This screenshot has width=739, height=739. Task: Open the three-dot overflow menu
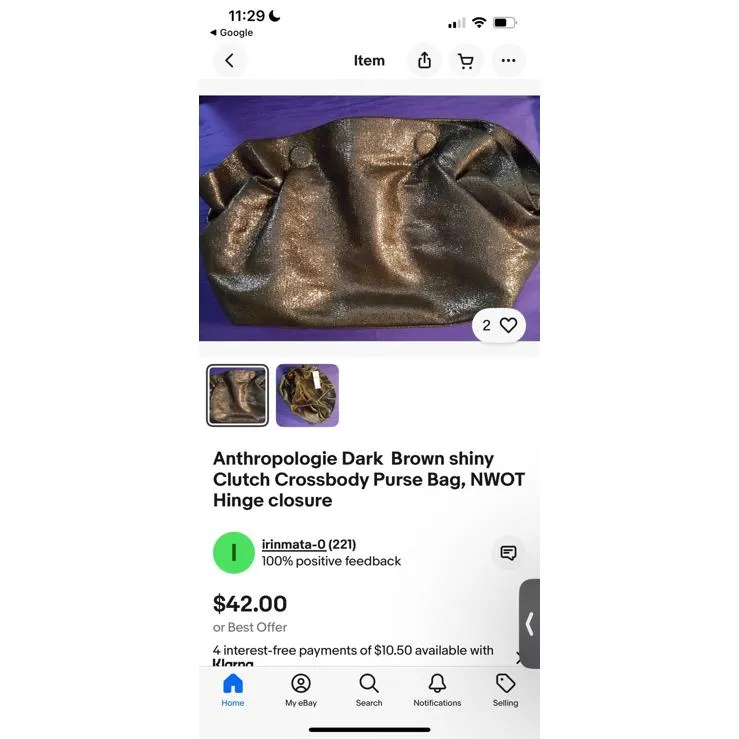(x=508, y=61)
